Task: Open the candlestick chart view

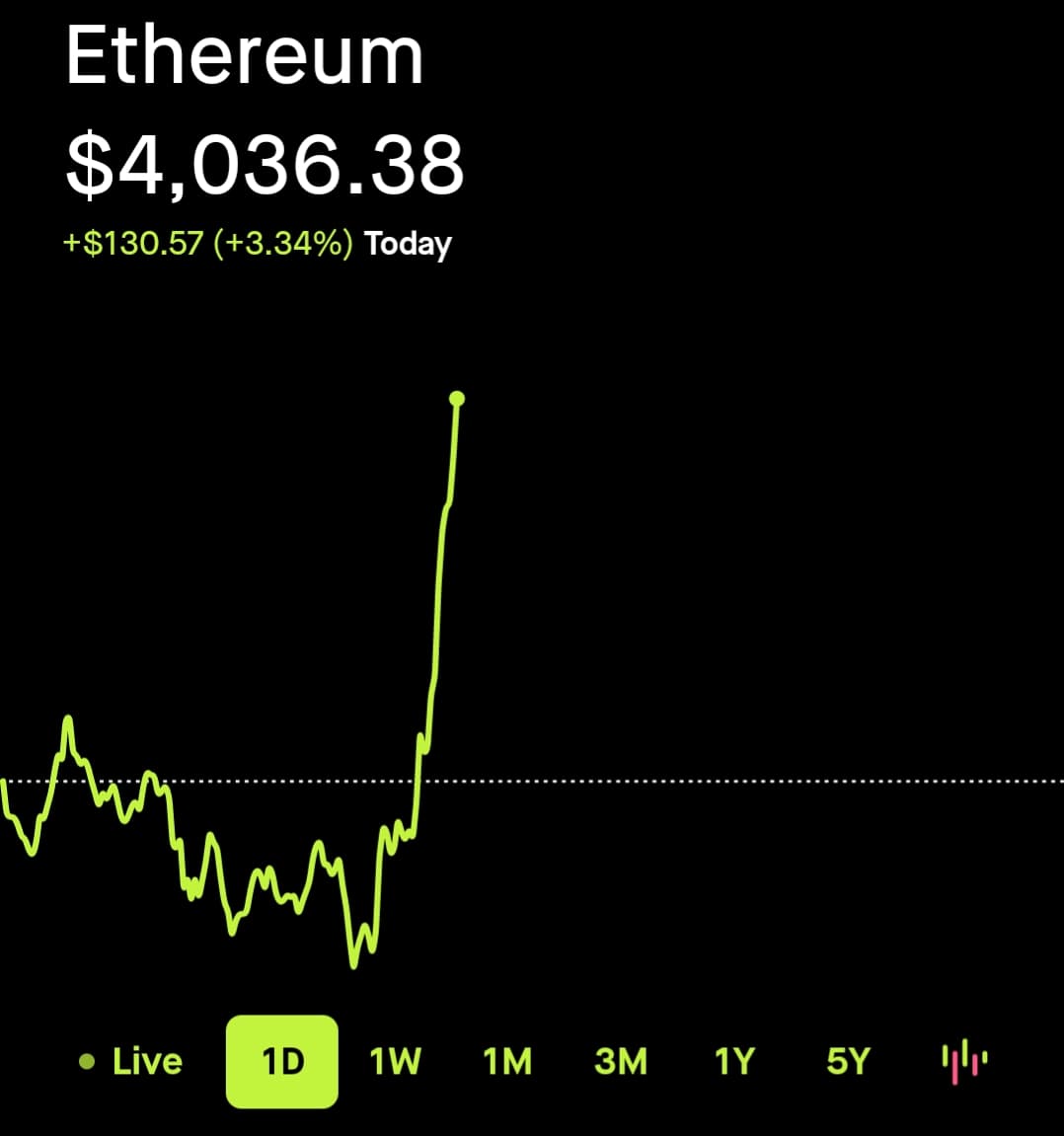Action: click(963, 1062)
